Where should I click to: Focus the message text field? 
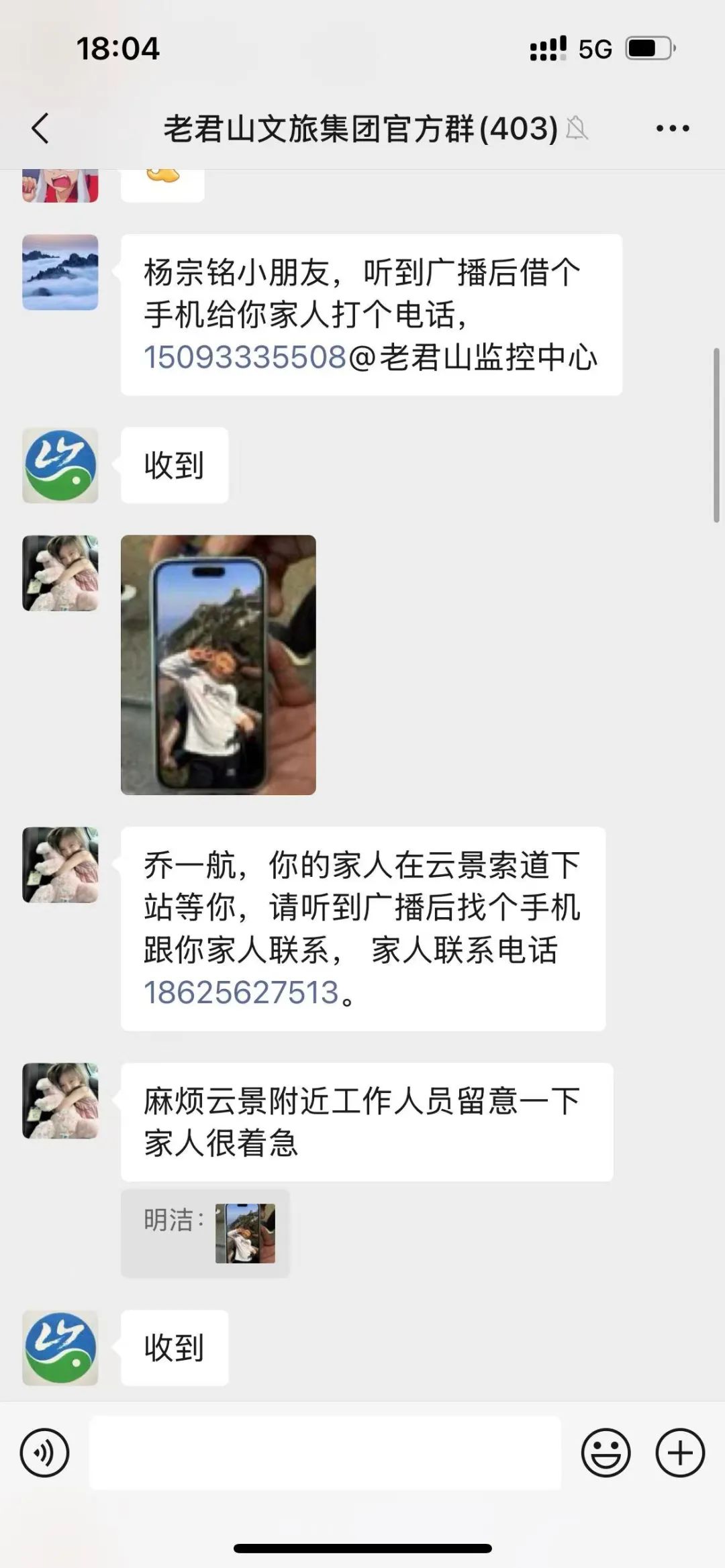[x=325, y=1453]
